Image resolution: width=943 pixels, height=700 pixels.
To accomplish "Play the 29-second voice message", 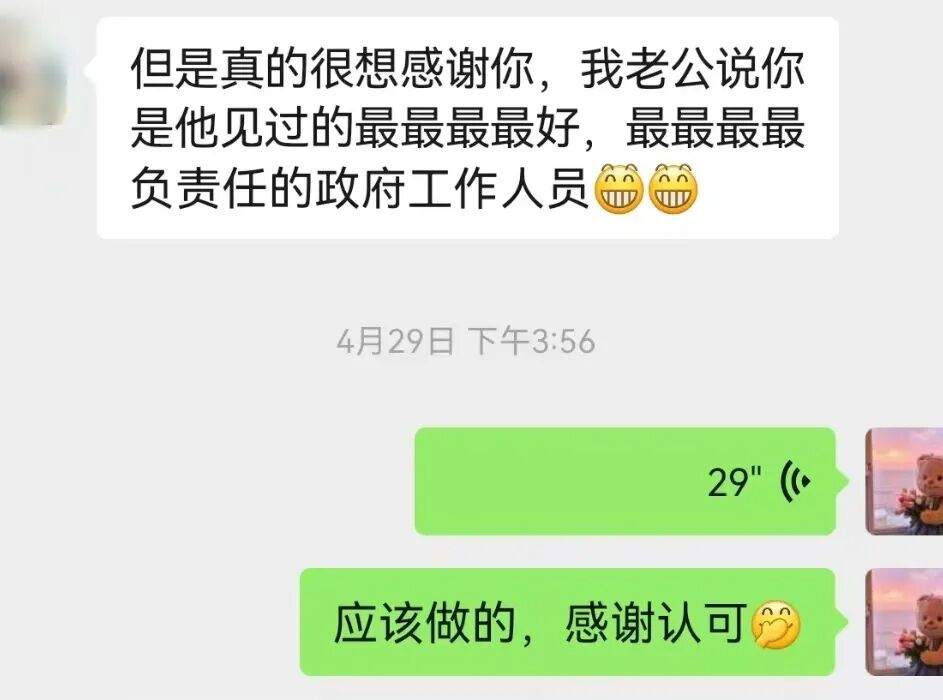I will 625,481.
